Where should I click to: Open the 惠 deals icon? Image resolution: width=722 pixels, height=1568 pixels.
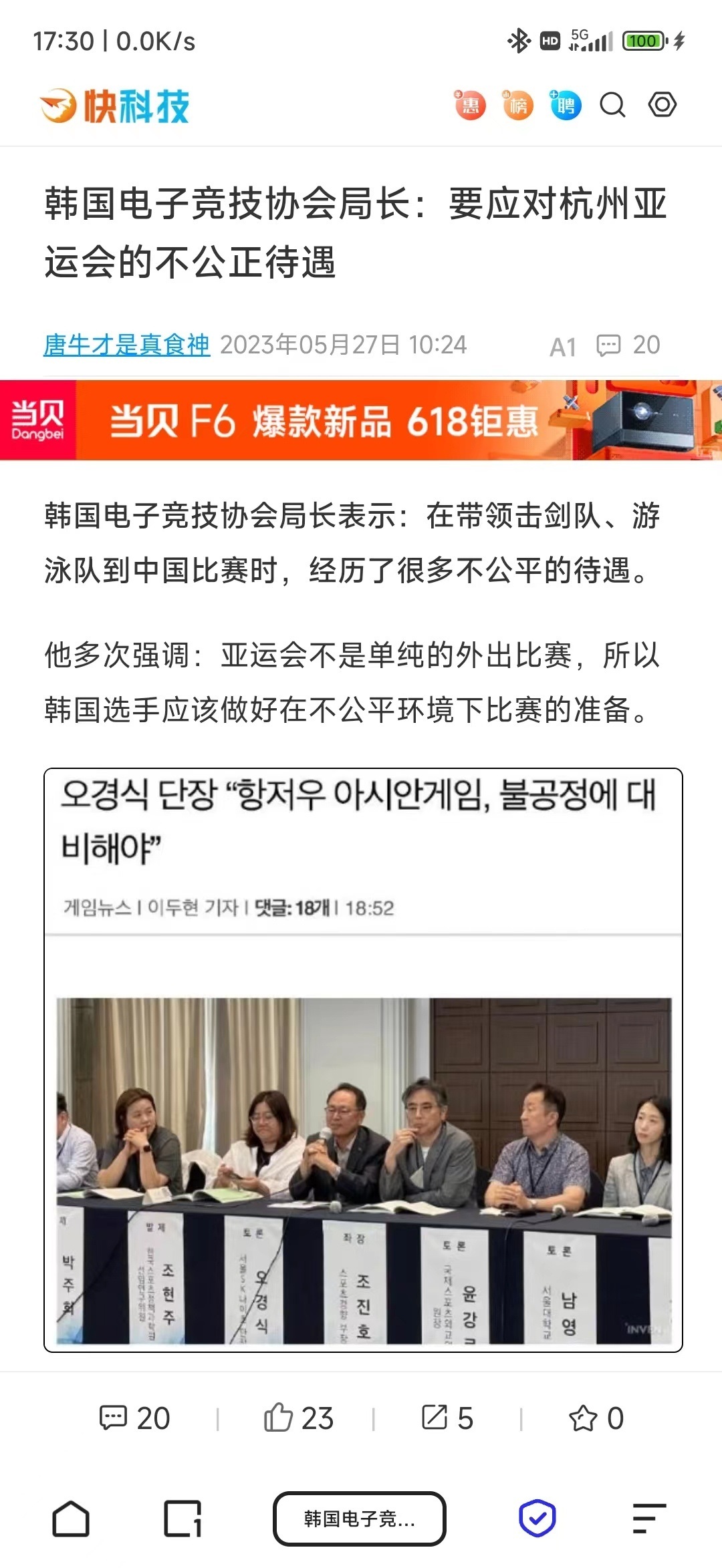pos(470,105)
